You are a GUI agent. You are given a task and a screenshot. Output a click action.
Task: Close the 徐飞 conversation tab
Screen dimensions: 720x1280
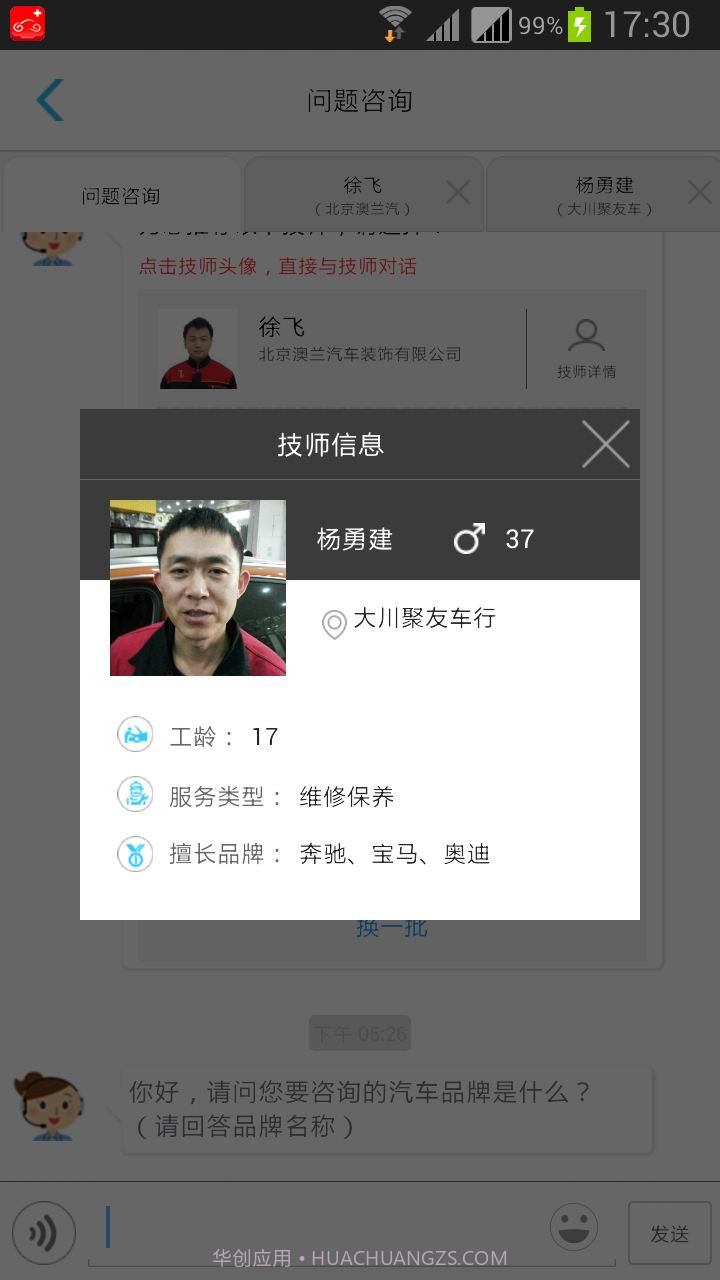point(458,192)
